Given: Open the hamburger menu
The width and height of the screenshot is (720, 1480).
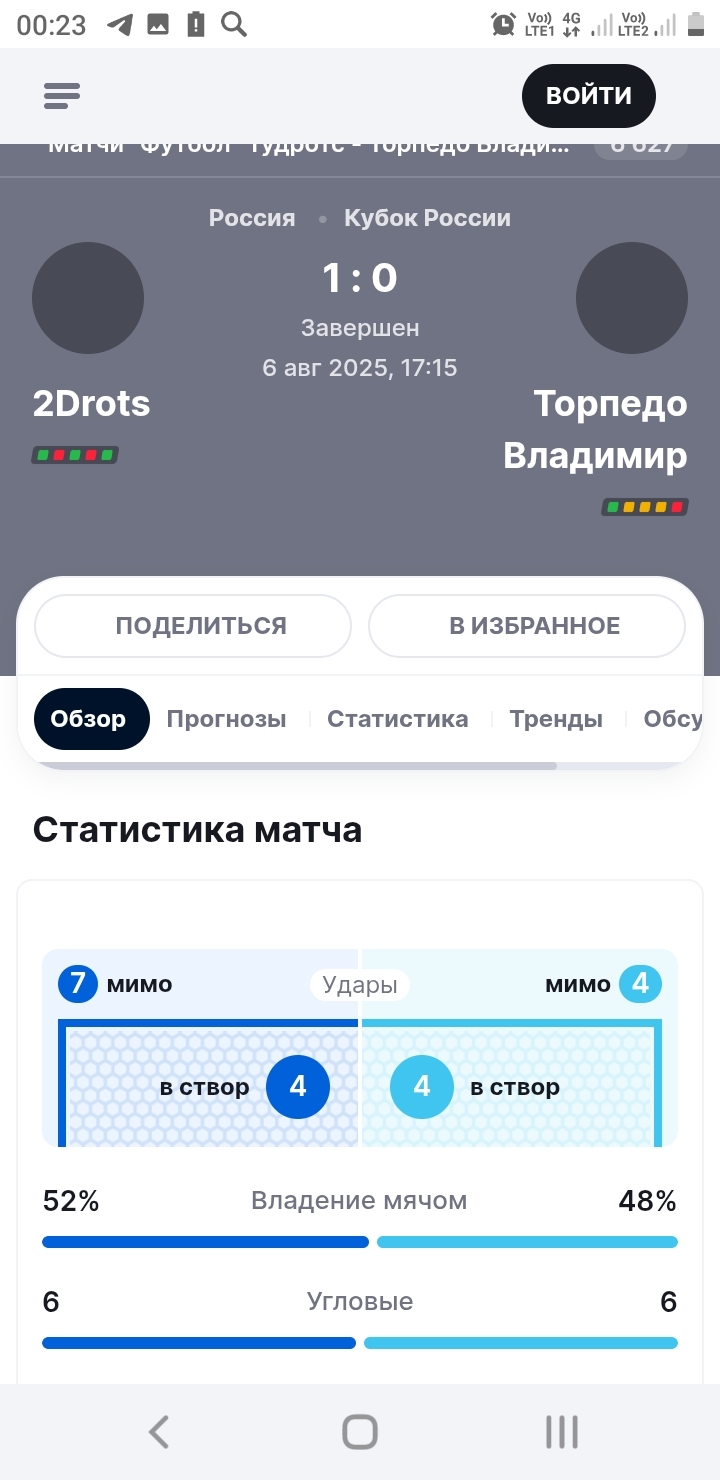Looking at the screenshot, I should 62,95.
